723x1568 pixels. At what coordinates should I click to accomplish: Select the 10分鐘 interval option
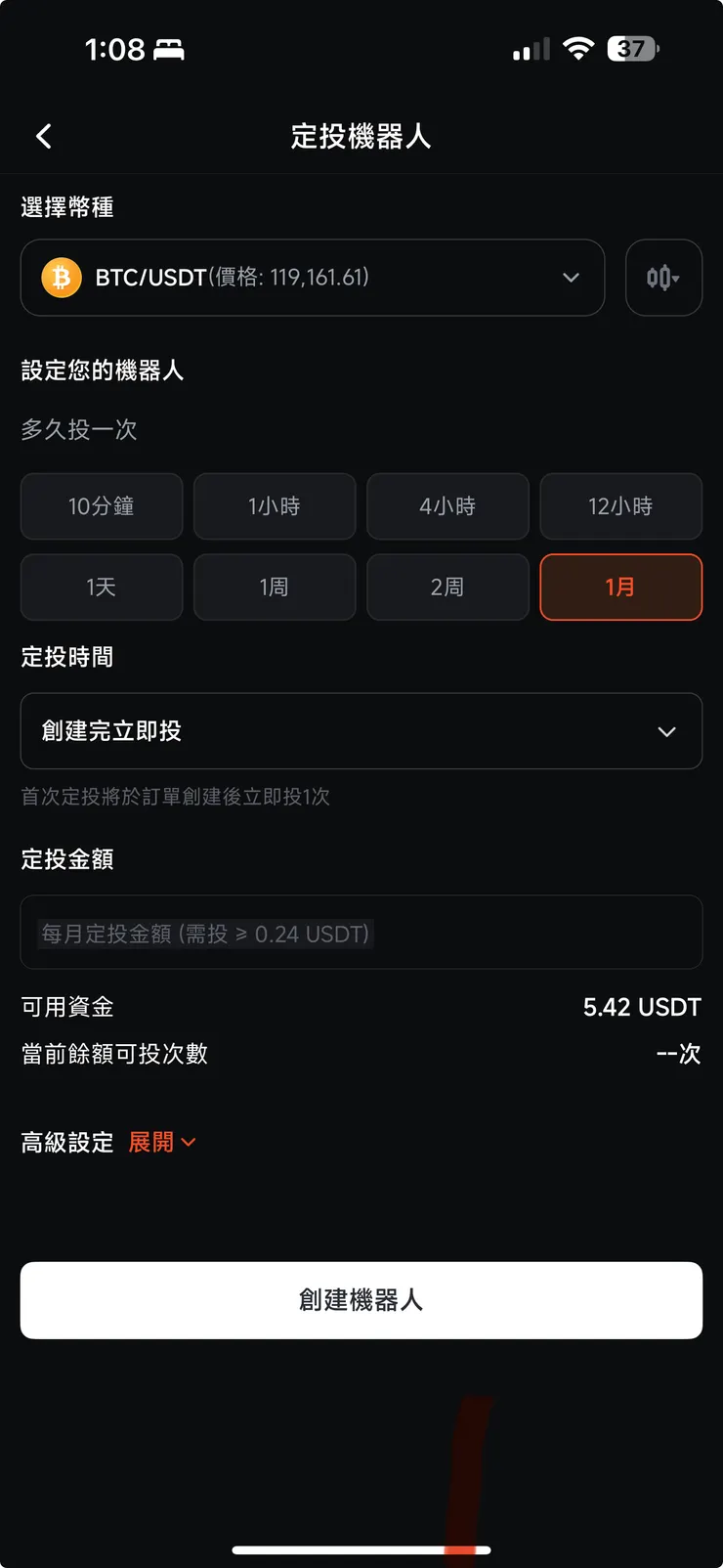[x=102, y=506]
